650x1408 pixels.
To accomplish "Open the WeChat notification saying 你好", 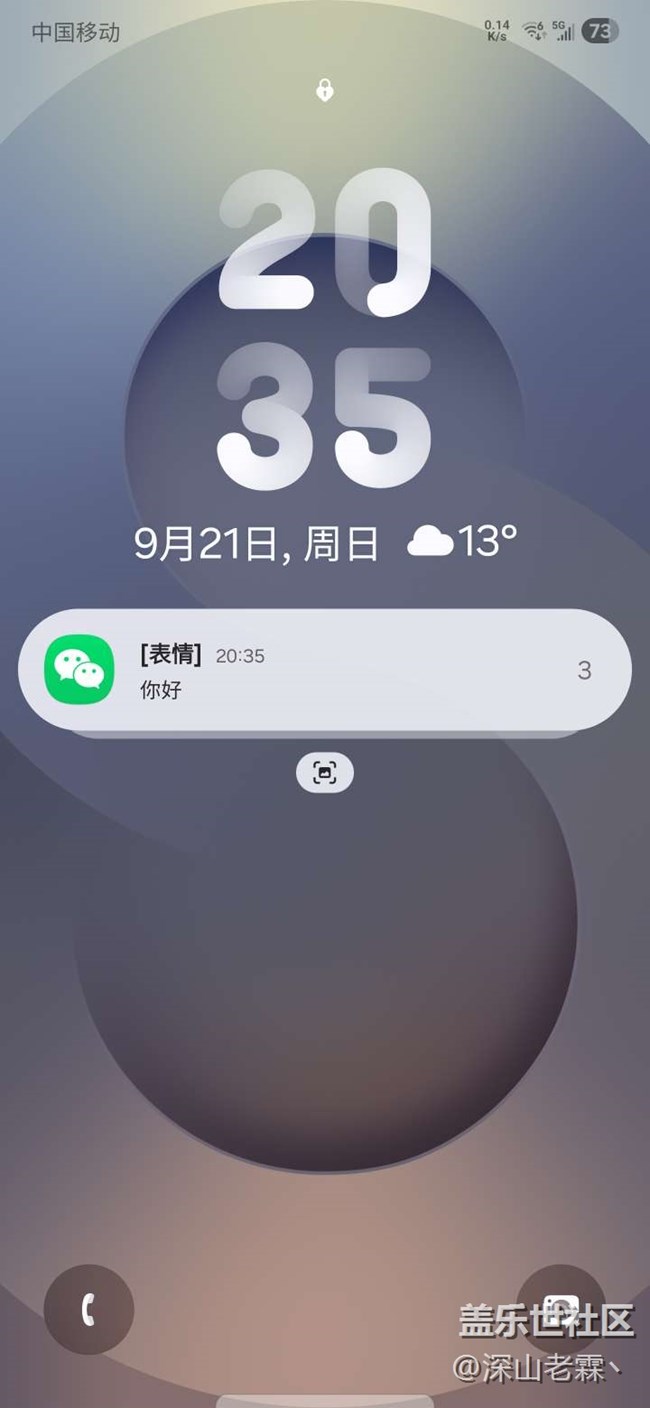I will (324, 671).
